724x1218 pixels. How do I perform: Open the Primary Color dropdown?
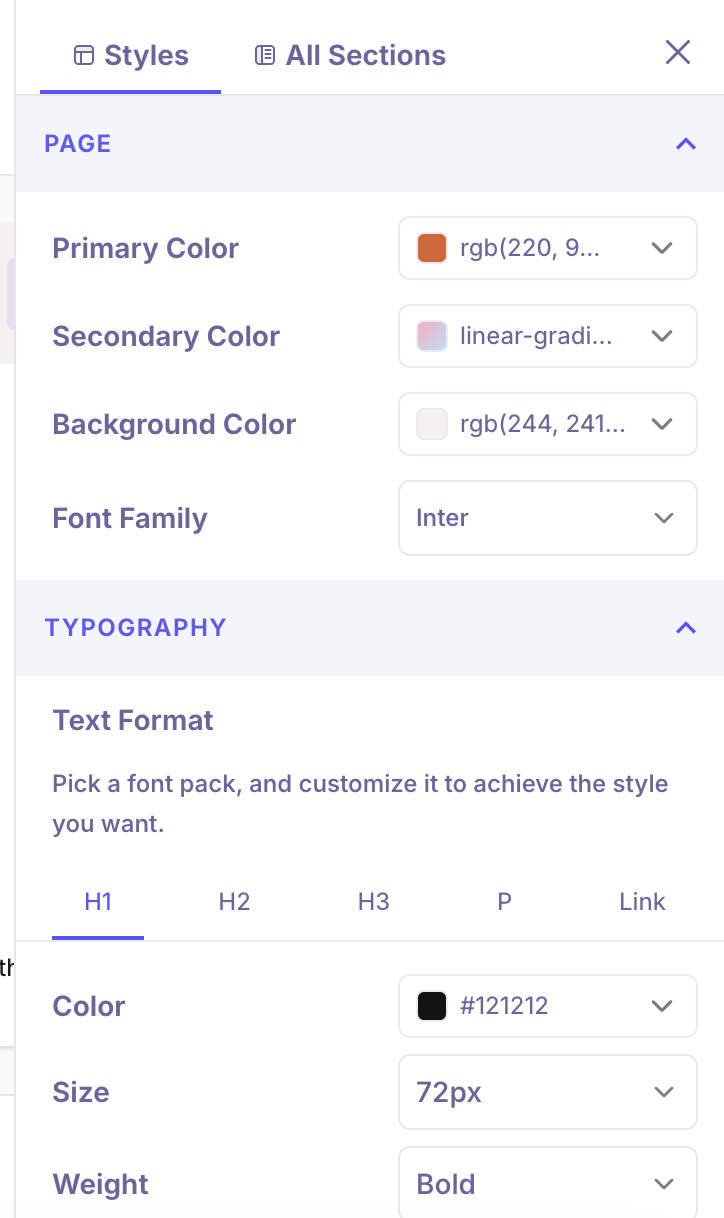click(x=547, y=248)
